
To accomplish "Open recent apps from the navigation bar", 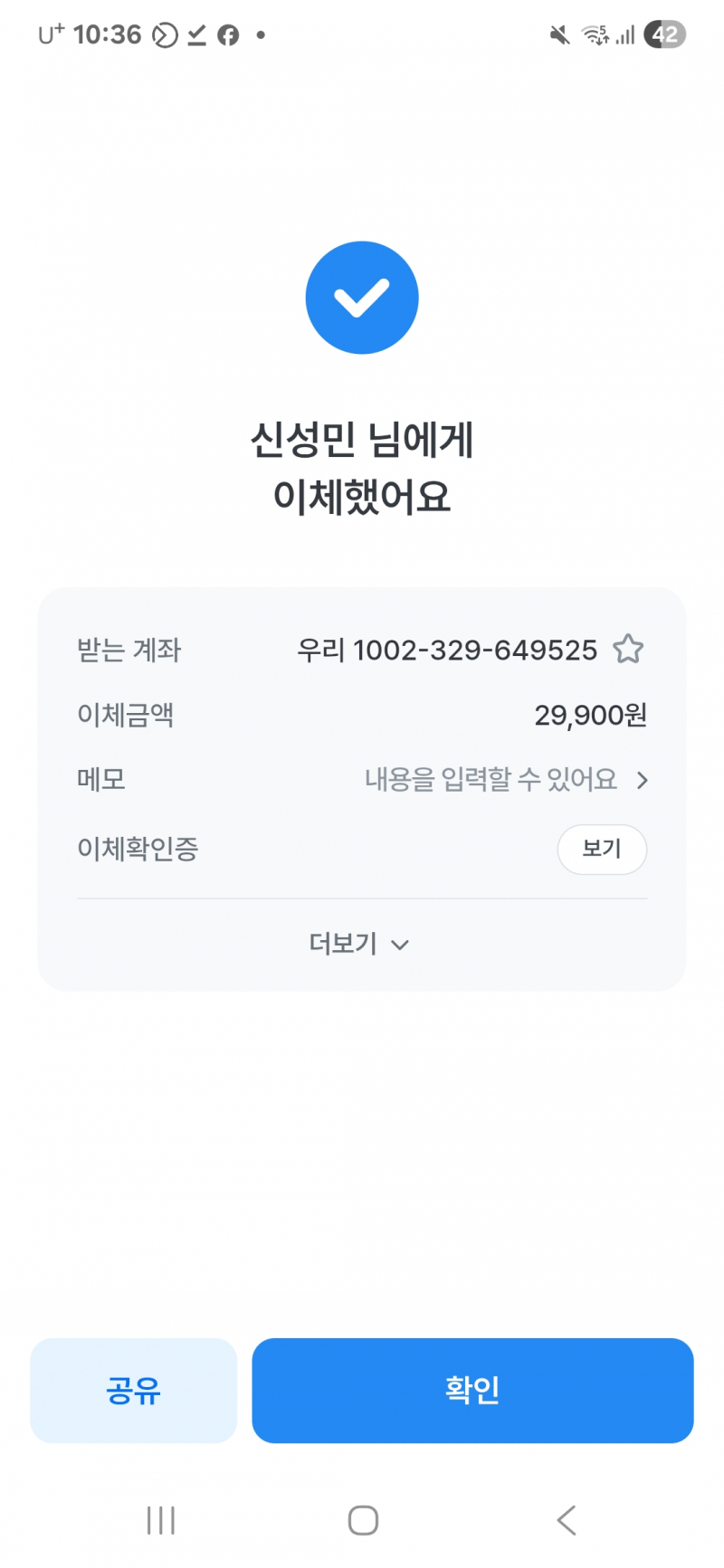I will coord(160,1520).
